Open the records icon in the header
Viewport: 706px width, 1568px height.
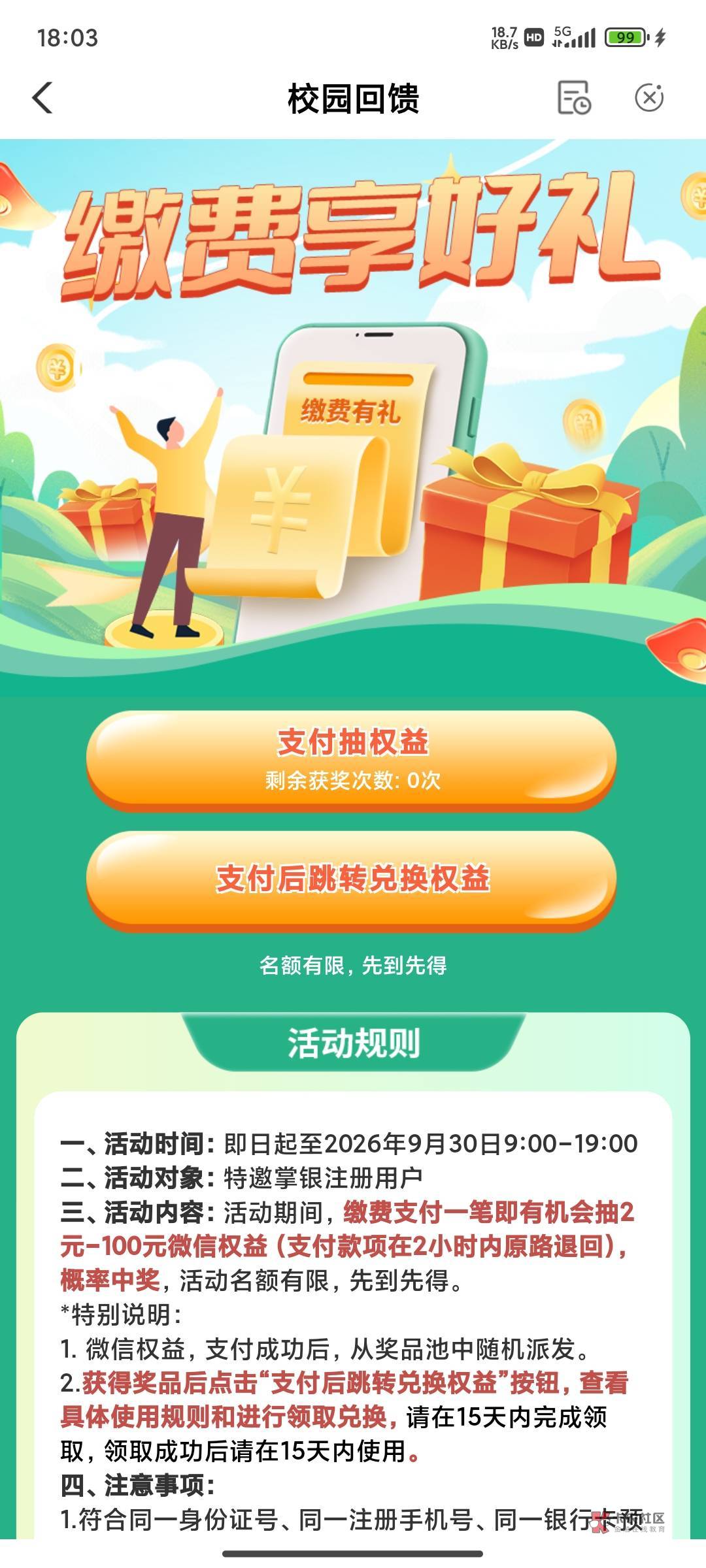point(574,98)
